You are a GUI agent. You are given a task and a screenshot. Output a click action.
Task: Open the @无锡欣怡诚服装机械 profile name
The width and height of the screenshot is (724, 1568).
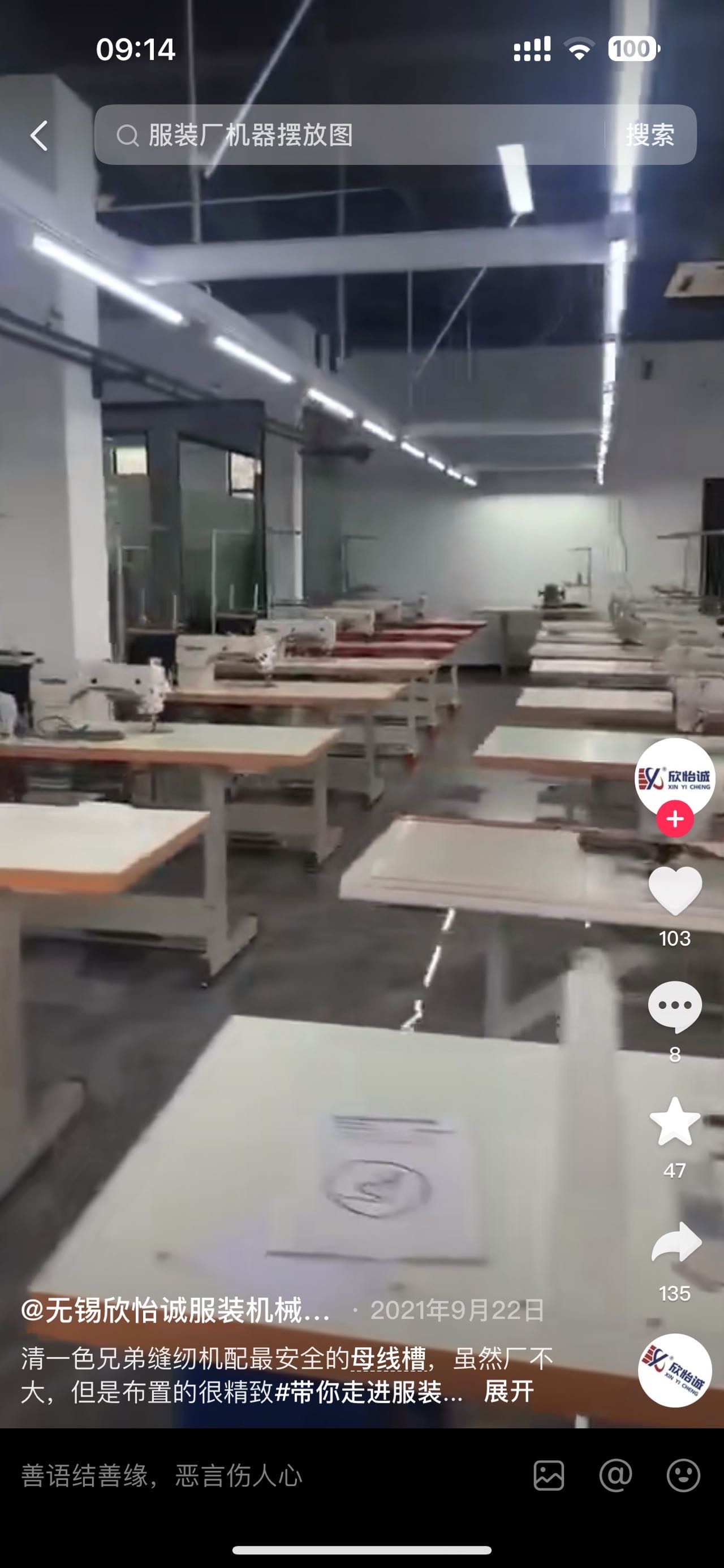pyautogui.click(x=175, y=1310)
